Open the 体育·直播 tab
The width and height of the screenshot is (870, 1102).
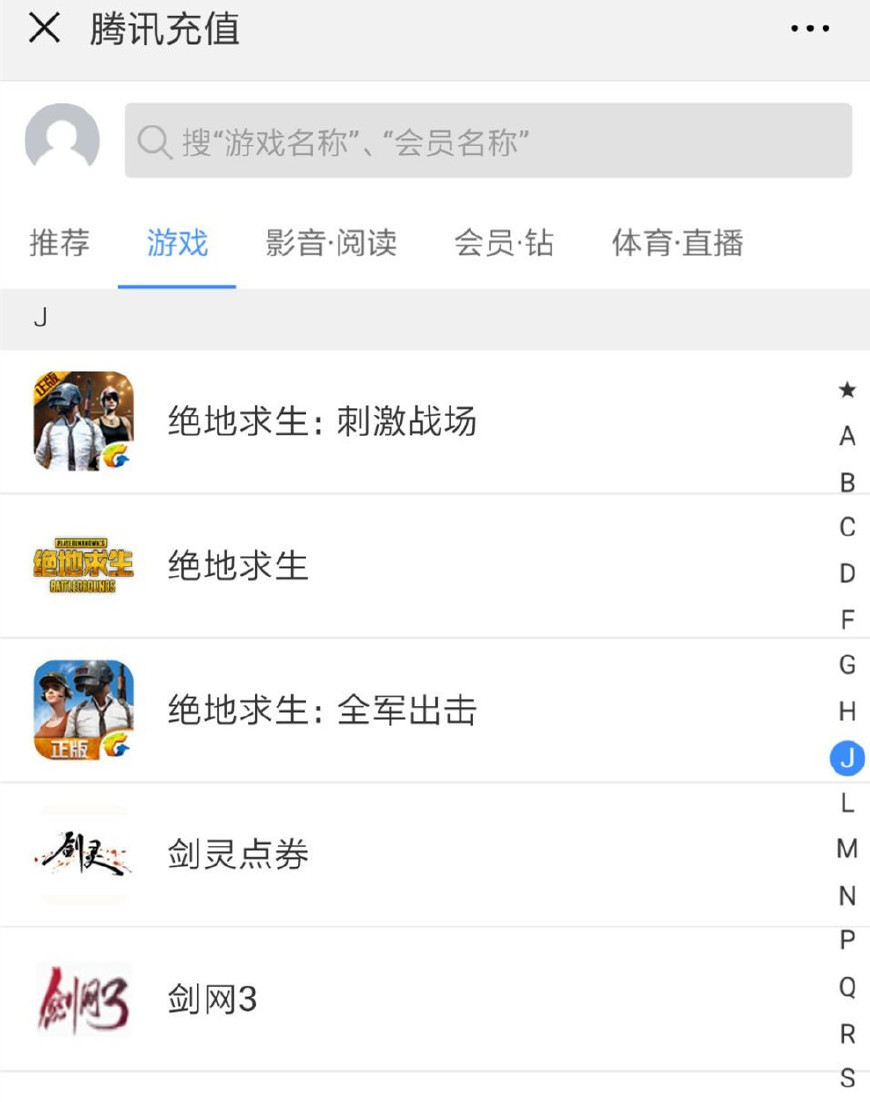(677, 243)
